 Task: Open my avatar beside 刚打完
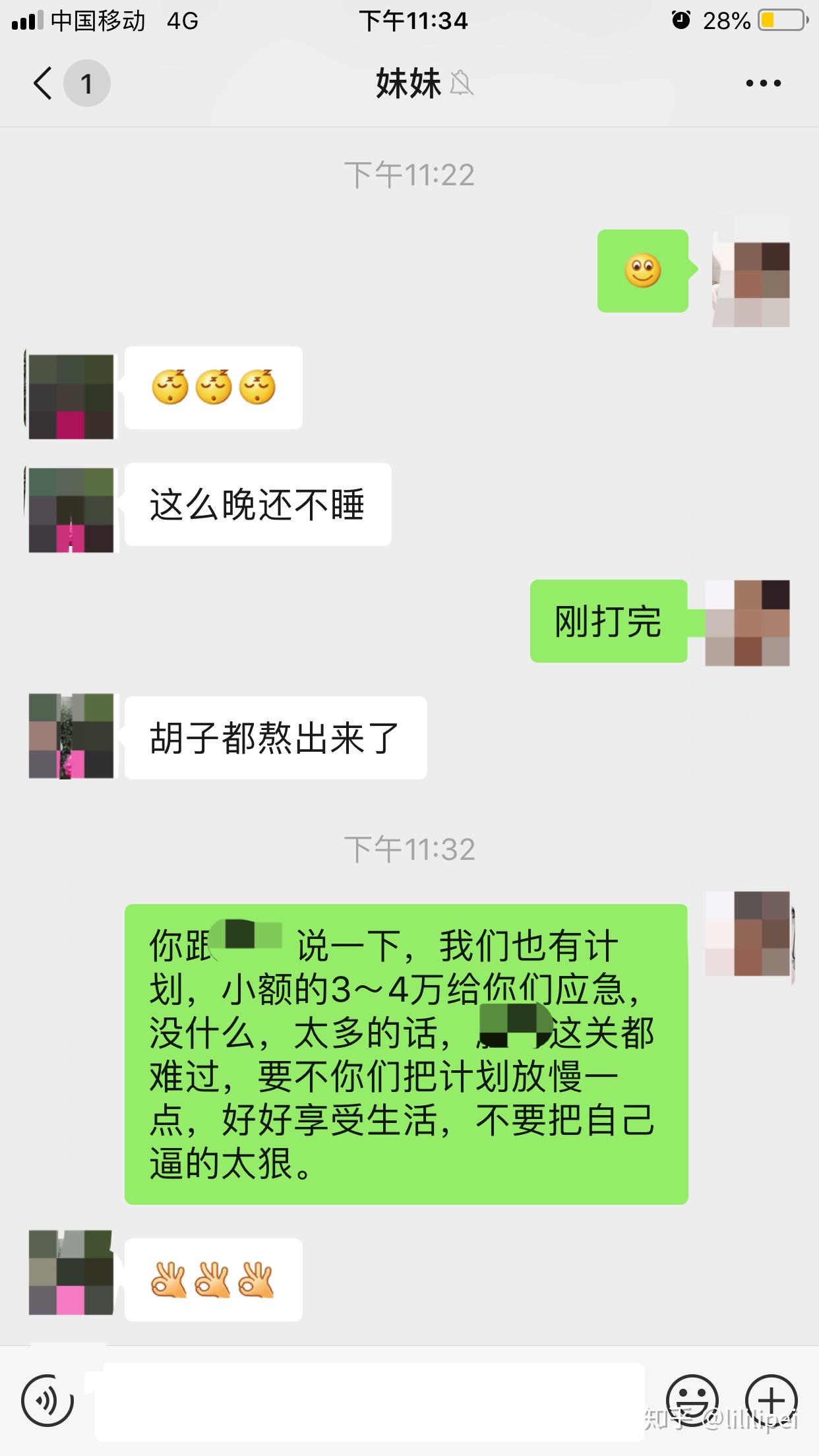tap(747, 622)
